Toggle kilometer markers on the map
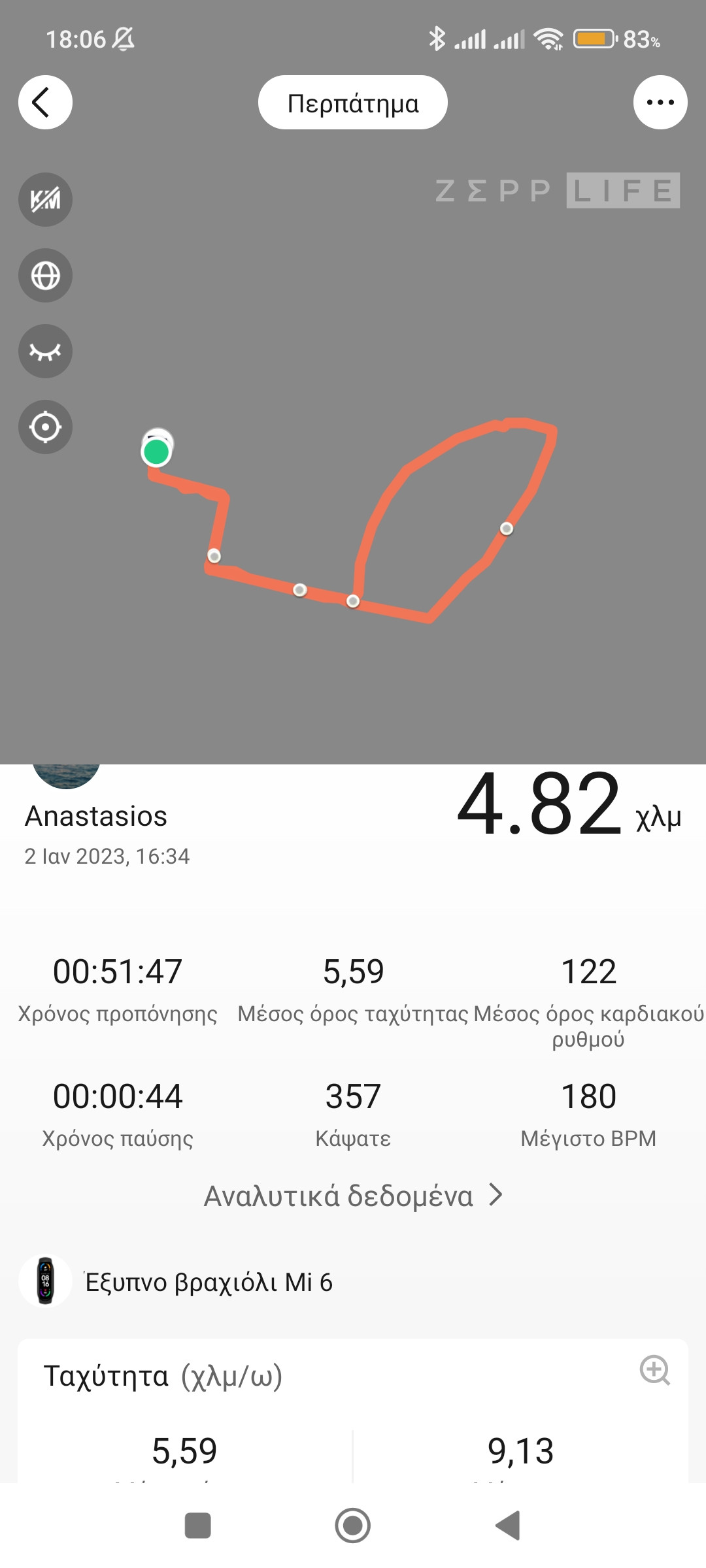The width and height of the screenshot is (706, 1568). pyautogui.click(x=45, y=199)
